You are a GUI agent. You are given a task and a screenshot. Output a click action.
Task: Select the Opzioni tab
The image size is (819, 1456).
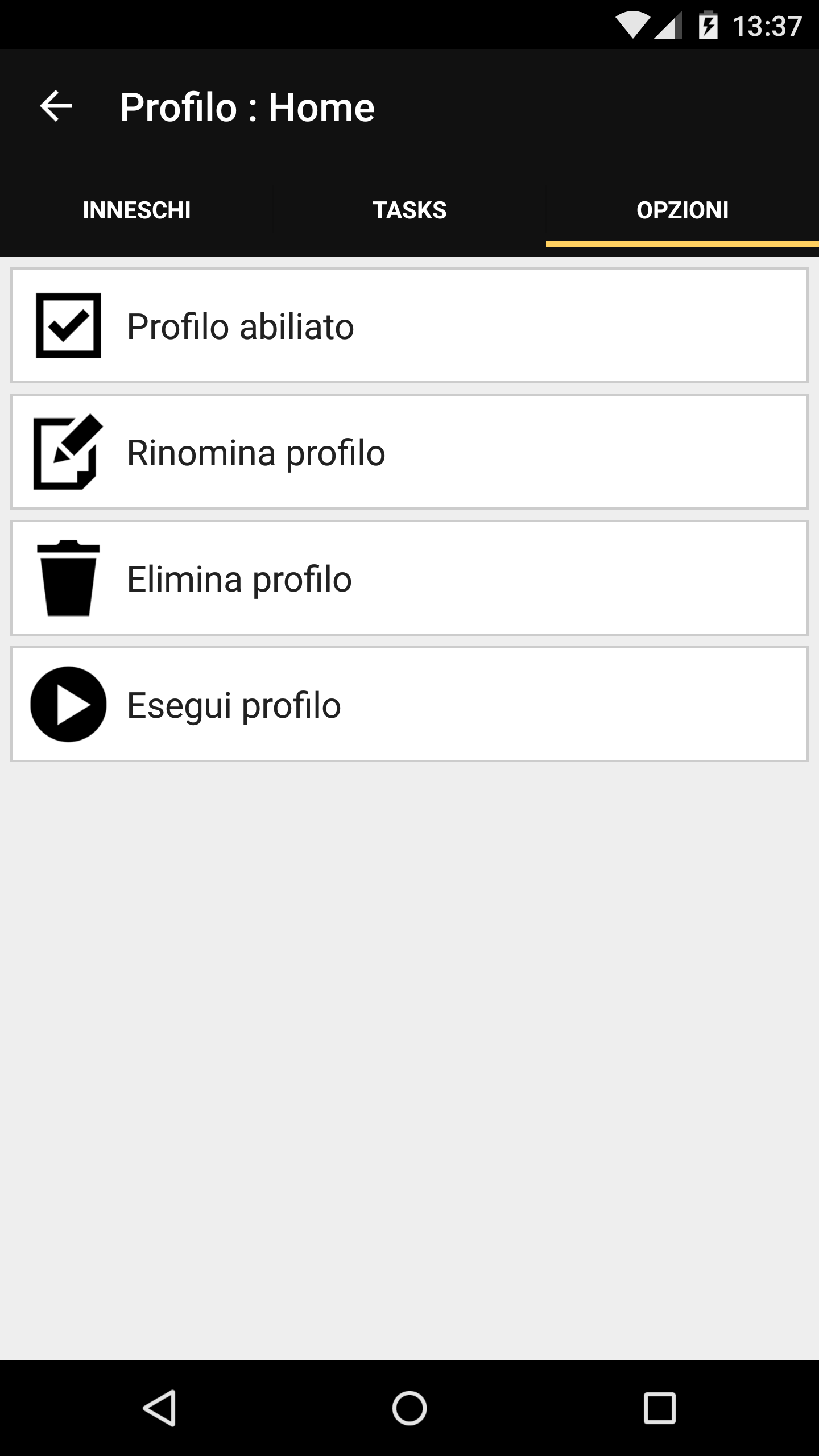(682, 210)
